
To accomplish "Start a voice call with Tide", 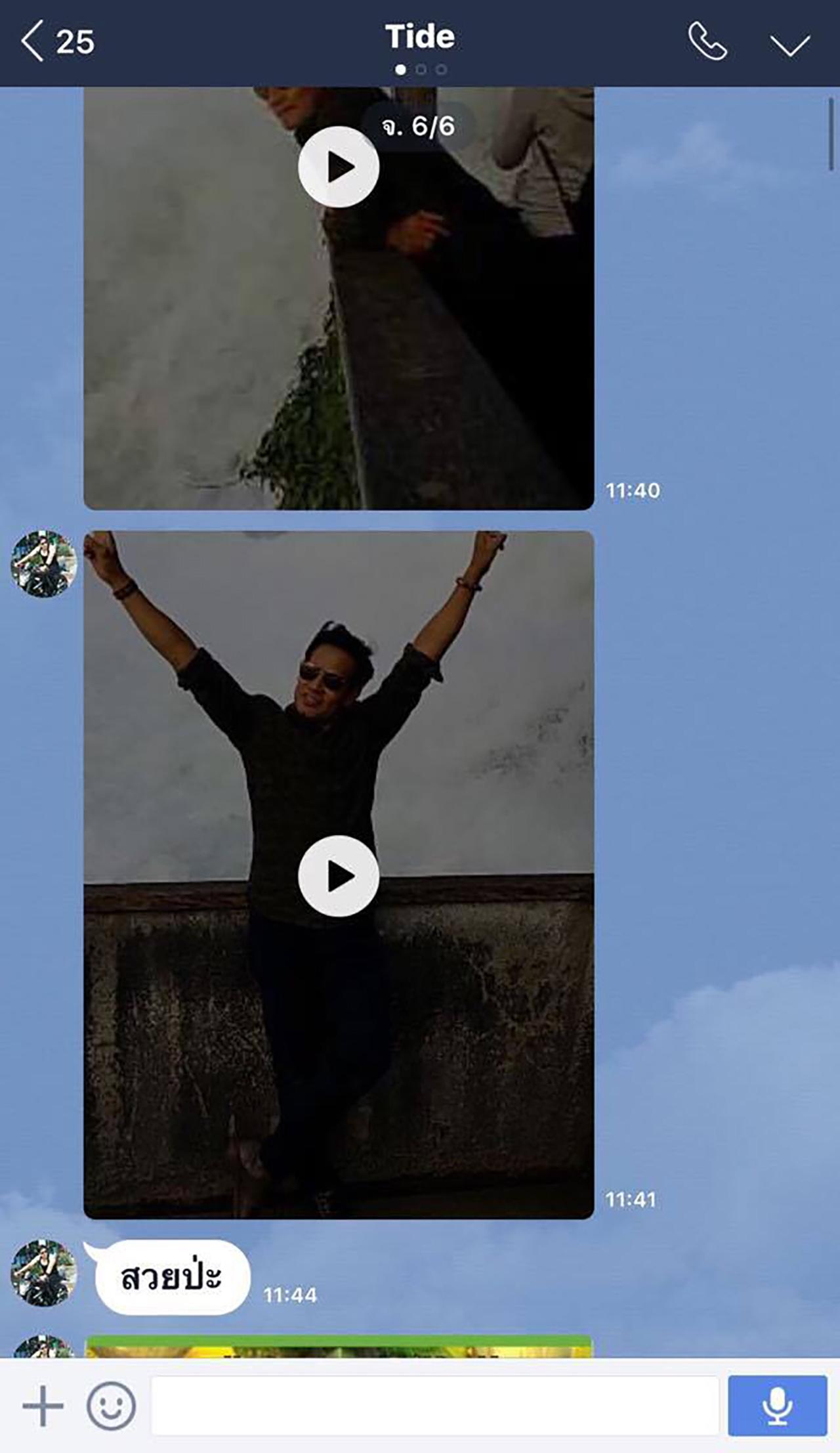I will [x=707, y=41].
